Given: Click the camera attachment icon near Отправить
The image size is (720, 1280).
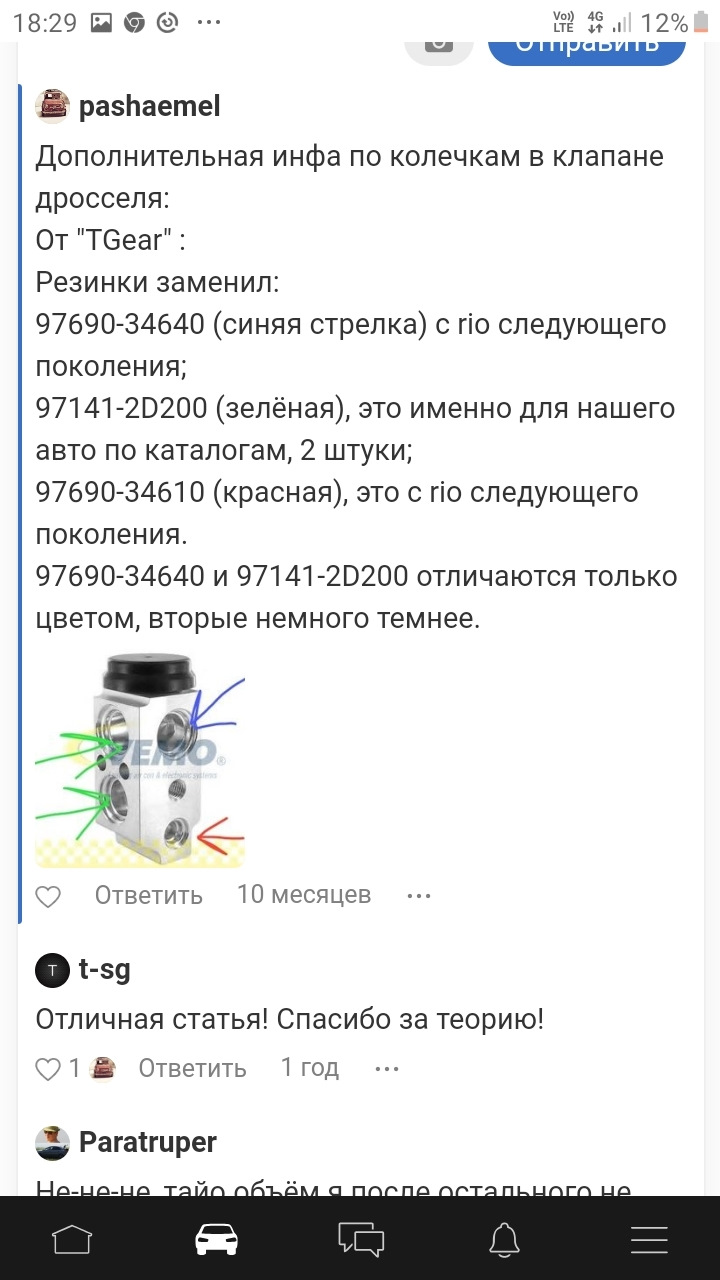Looking at the screenshot, I should (x=440, y=45).
